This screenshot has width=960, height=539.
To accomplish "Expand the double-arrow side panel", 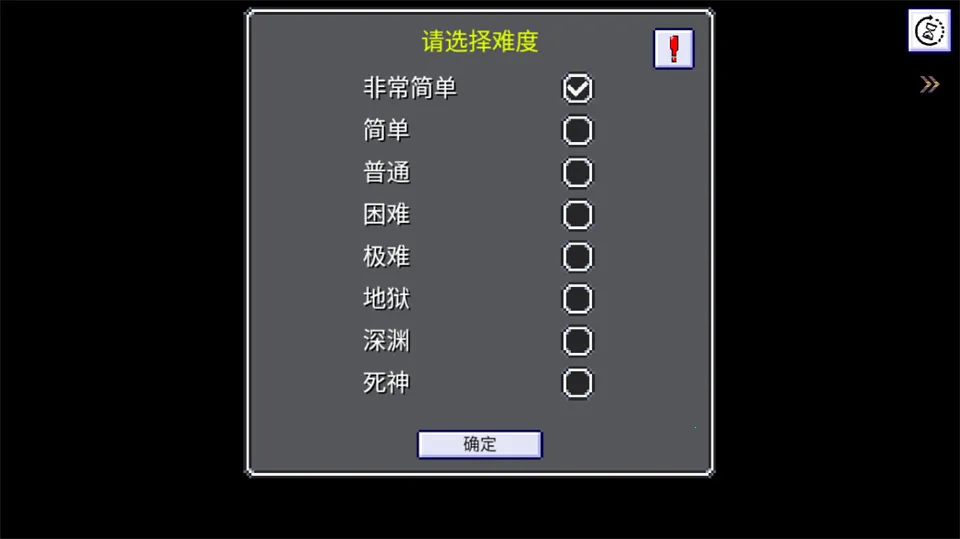I will click(x=929, y=84).
